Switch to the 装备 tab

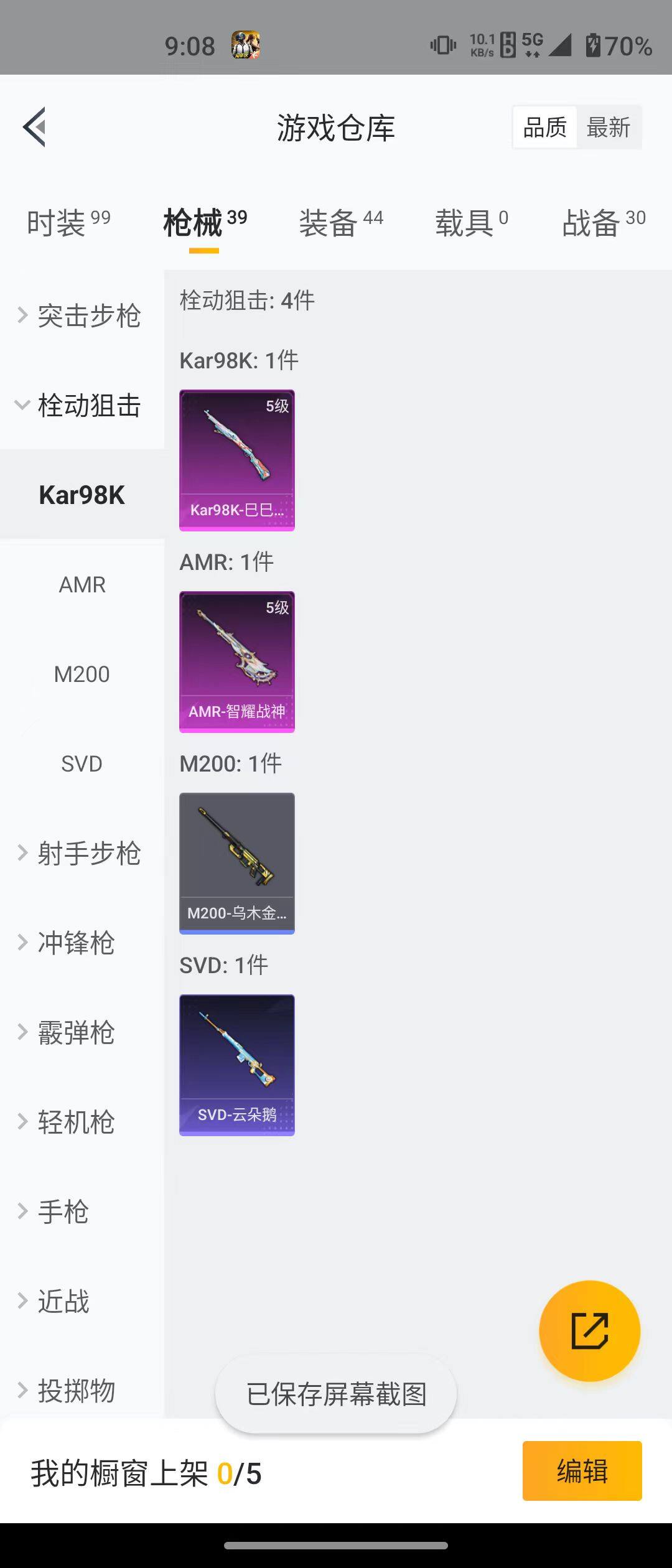pyautogui.click(x=341, y=223)
